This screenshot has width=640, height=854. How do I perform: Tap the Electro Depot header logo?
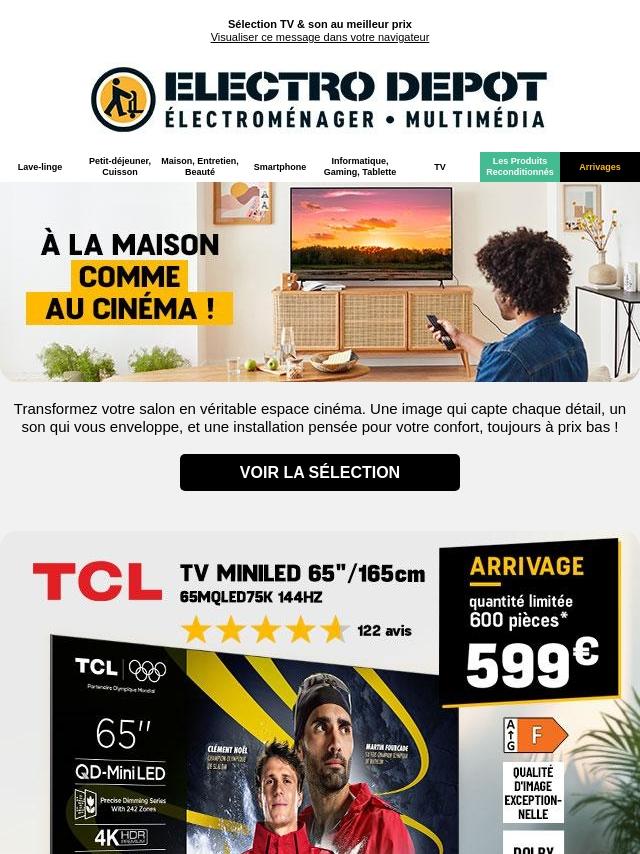click(x=320, y=99)
